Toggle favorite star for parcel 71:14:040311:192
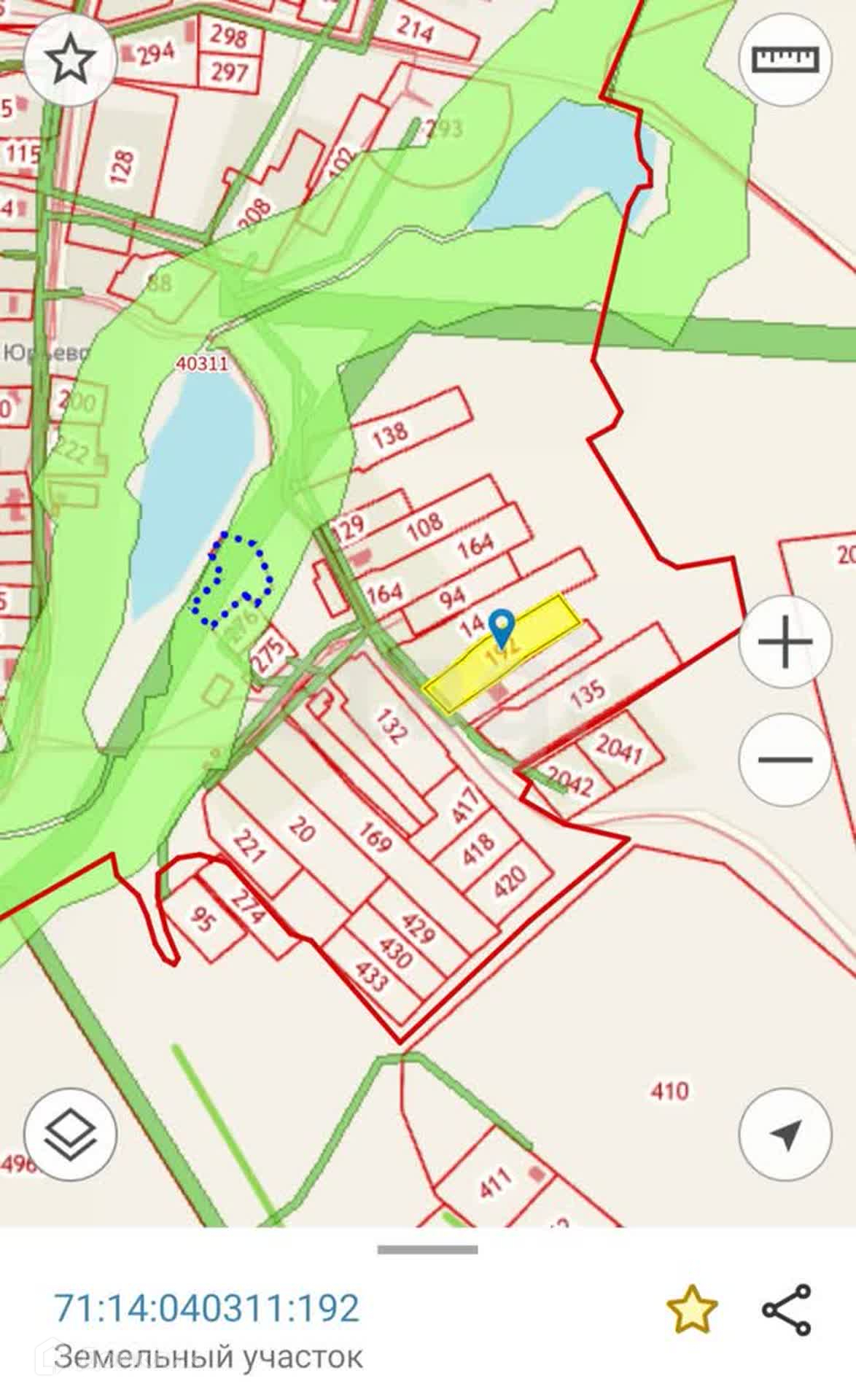 [692, 1310]
